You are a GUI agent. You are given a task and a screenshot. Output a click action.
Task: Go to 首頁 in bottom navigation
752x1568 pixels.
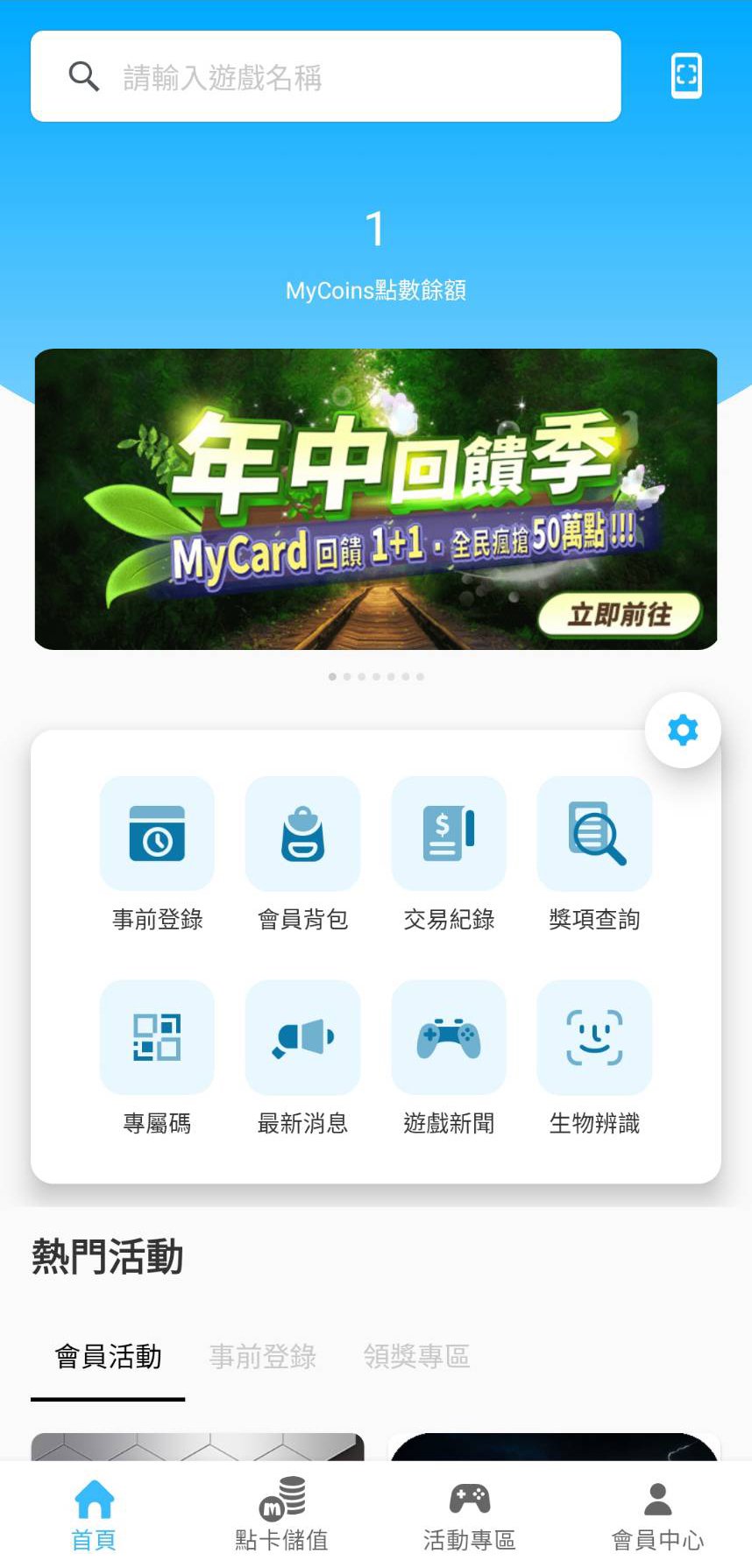coord(94,1515)
